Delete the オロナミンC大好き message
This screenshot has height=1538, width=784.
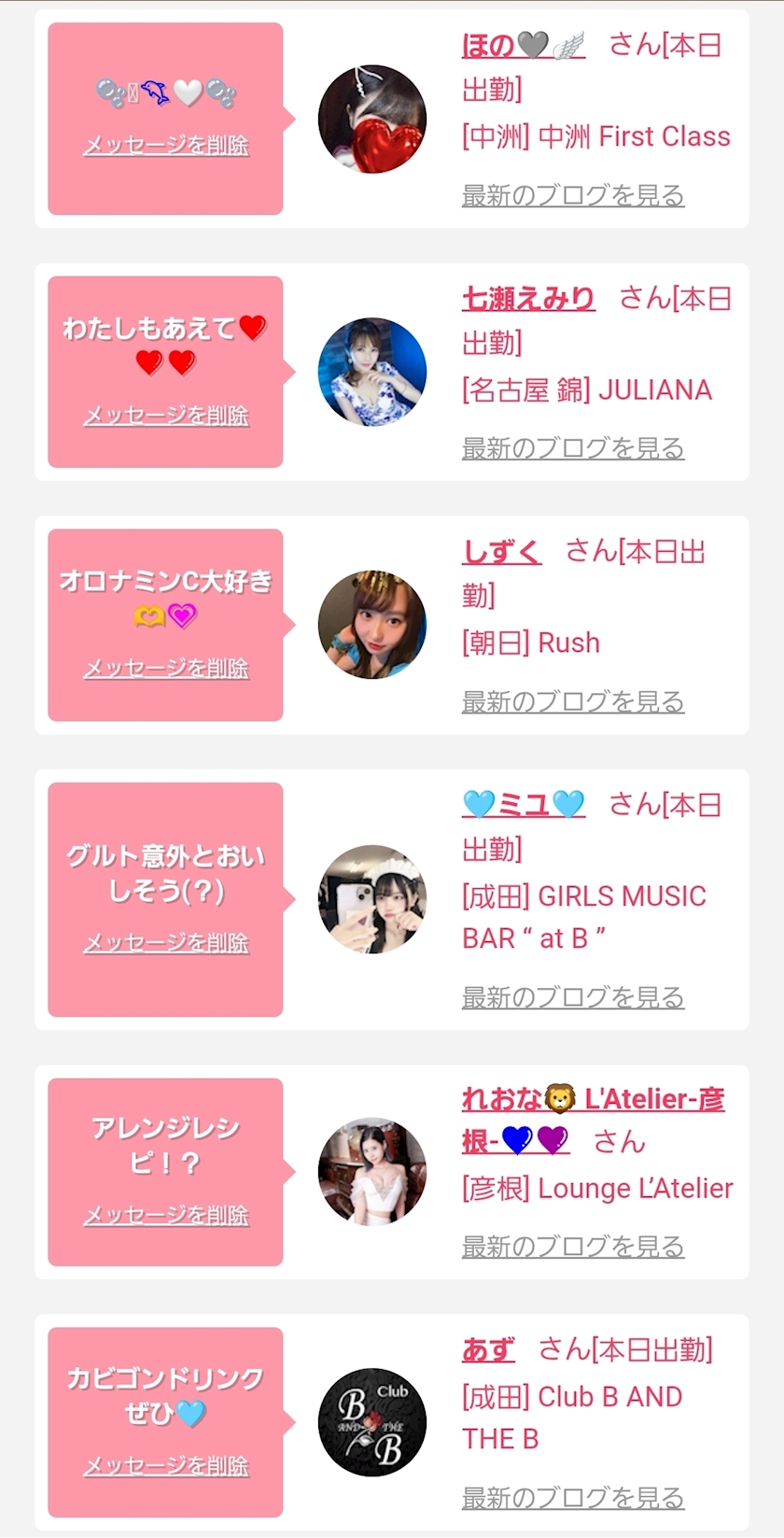pos(166,668)
